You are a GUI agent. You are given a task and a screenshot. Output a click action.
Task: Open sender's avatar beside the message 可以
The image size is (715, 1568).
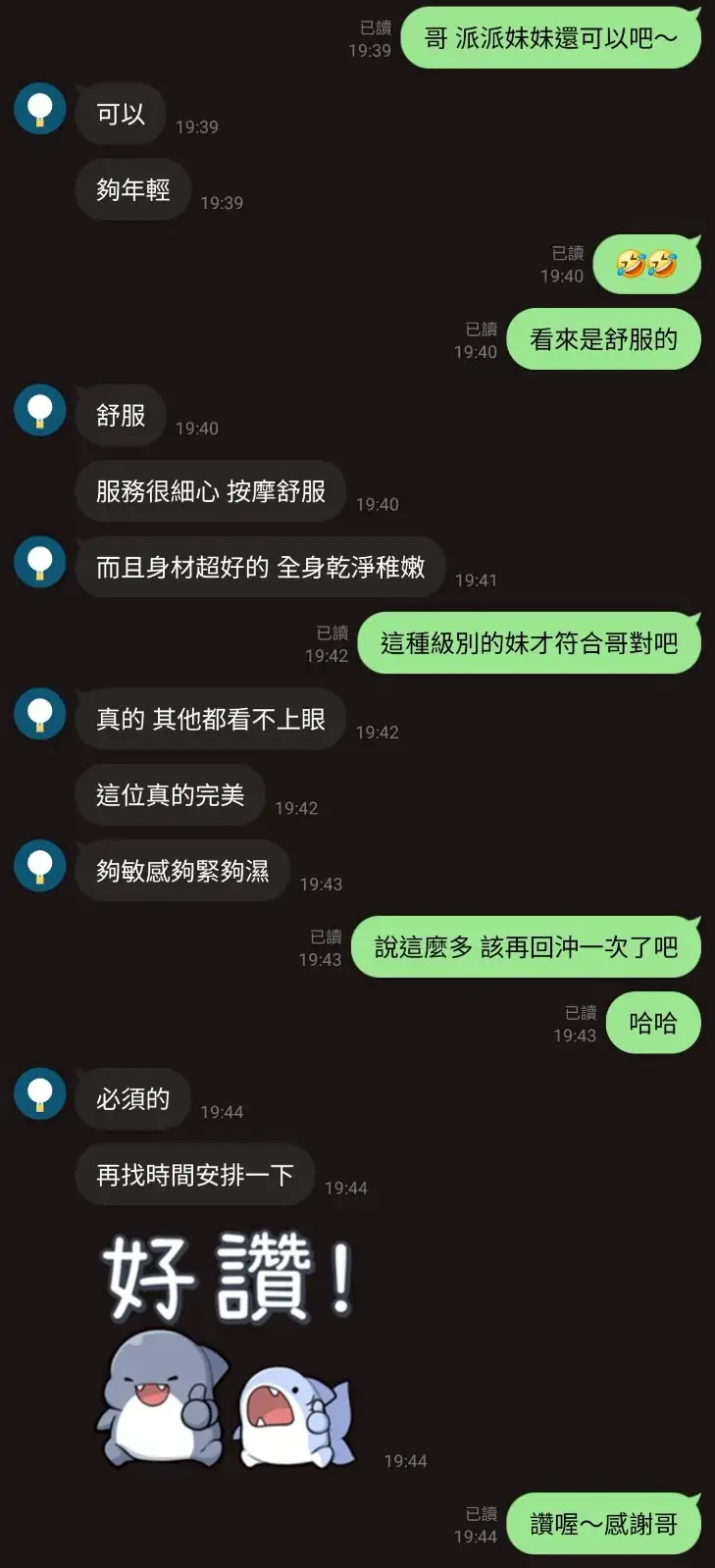pyautogui.click(x=39, y=109)
